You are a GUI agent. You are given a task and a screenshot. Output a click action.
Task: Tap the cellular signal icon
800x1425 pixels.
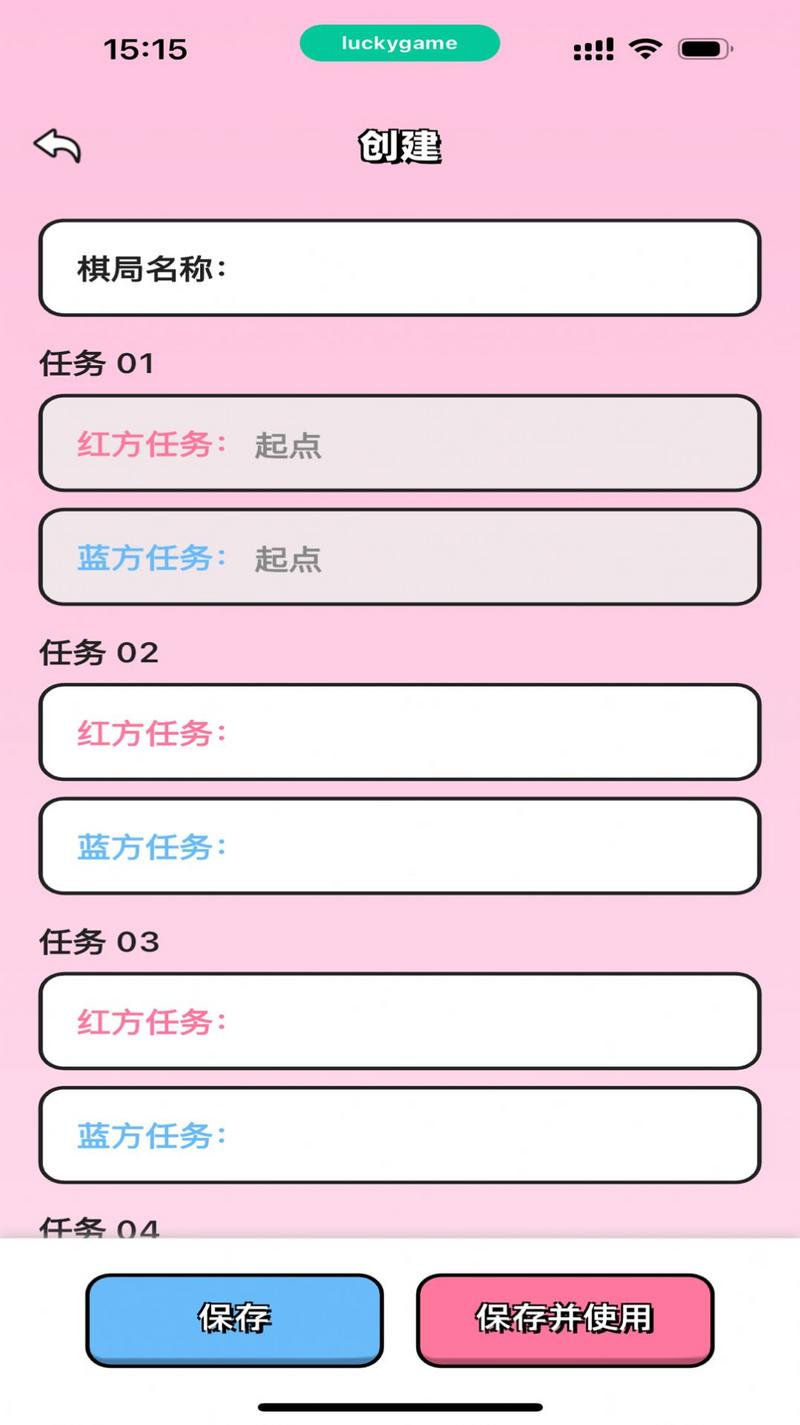(591, 47)
